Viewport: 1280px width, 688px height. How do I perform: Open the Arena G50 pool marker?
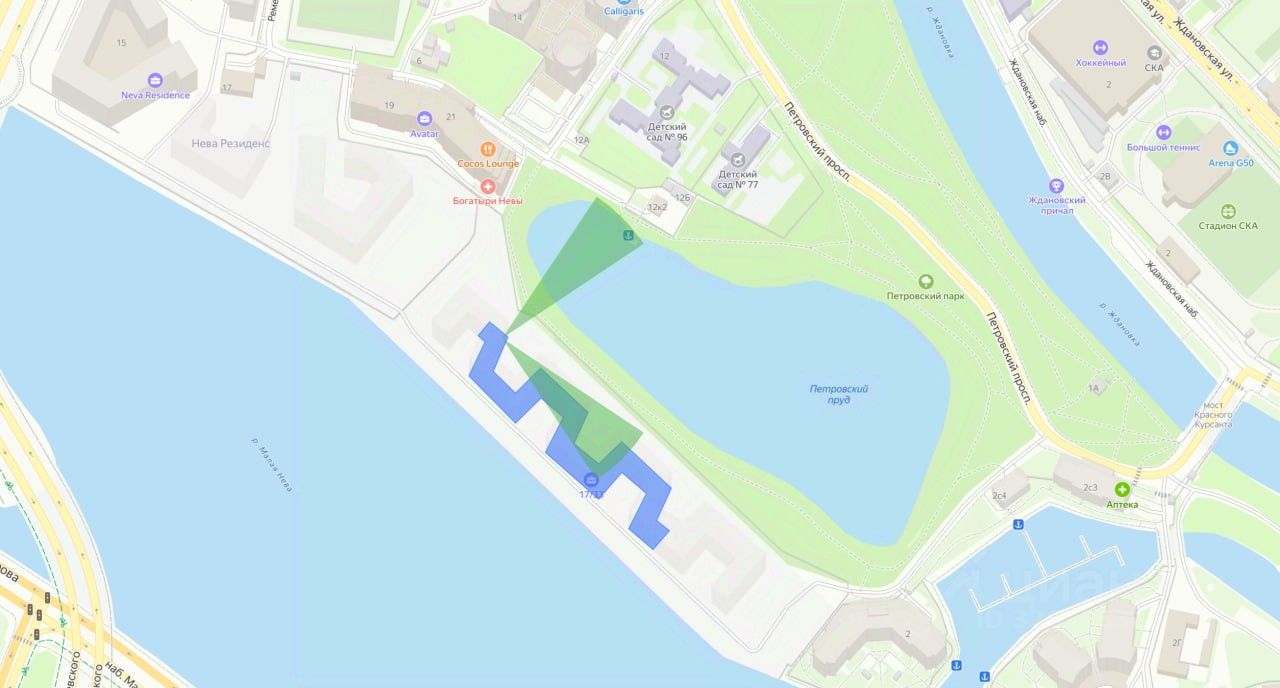(1230, 148)
